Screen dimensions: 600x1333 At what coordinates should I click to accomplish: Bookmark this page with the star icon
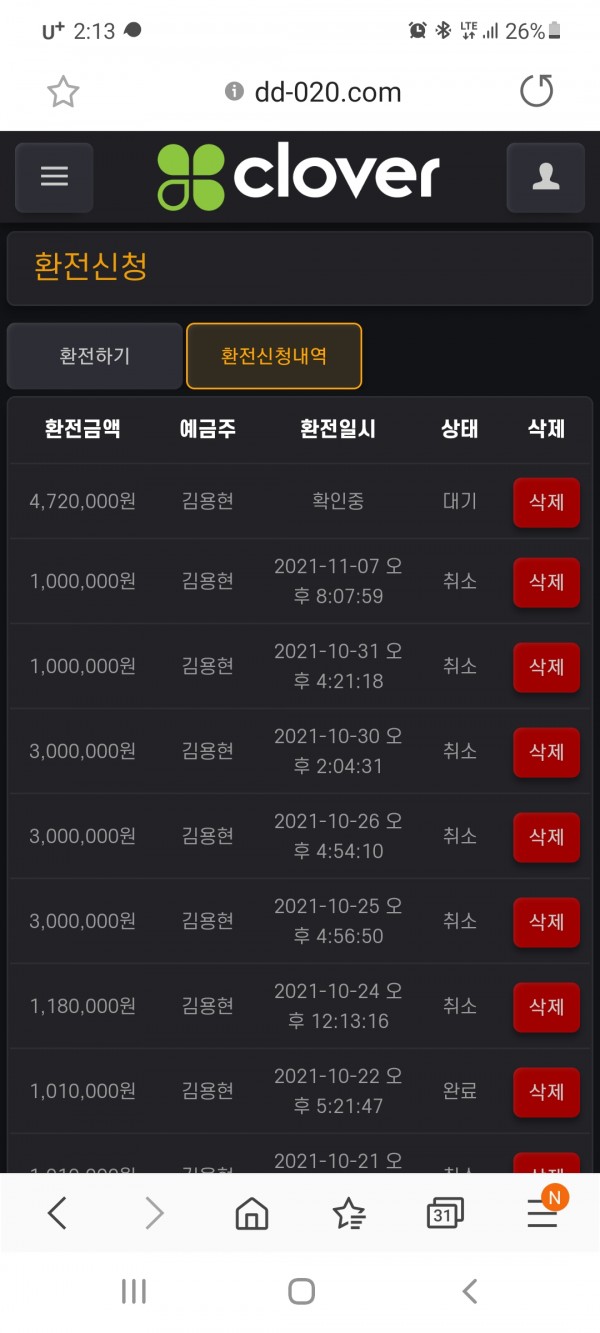tap(63, 92)
